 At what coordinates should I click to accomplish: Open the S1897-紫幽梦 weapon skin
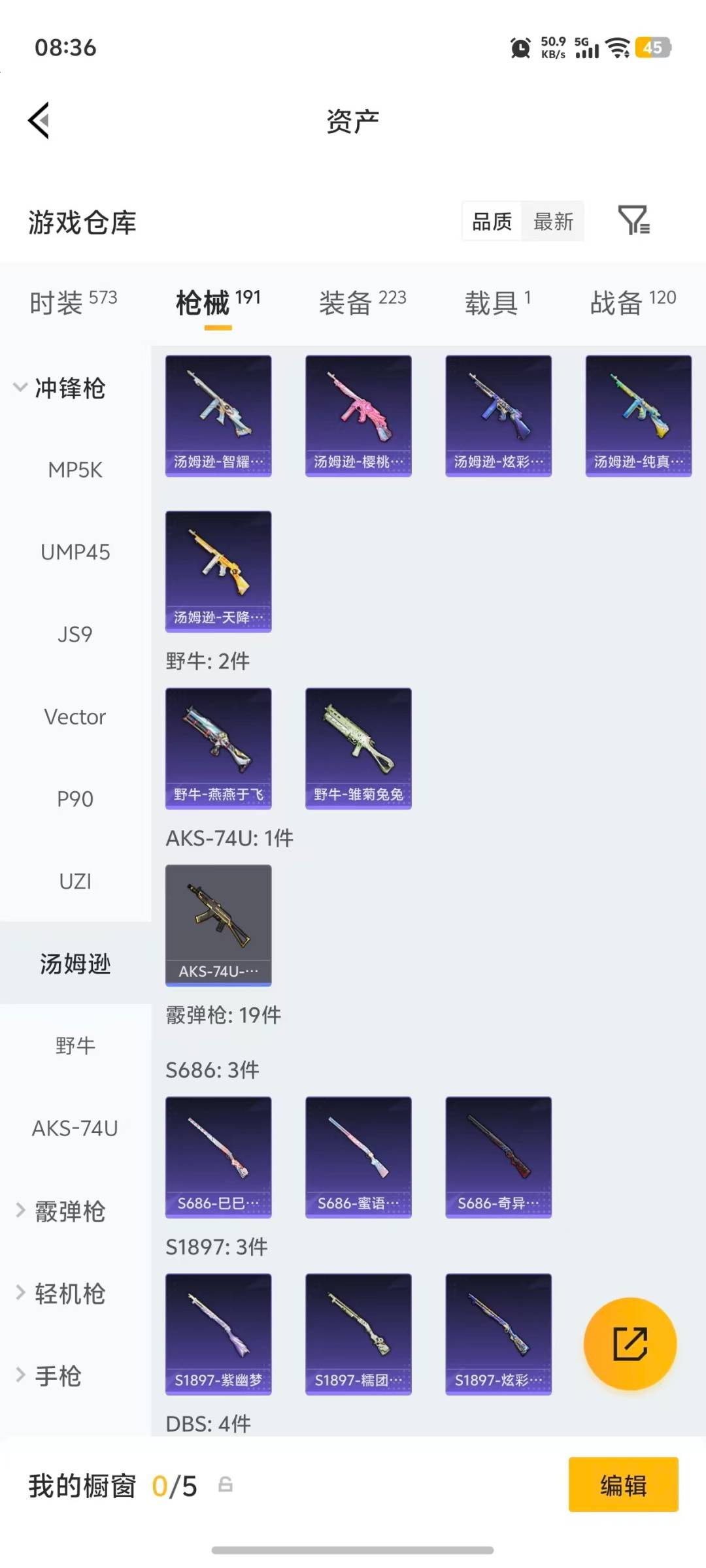click(218, 1333)
